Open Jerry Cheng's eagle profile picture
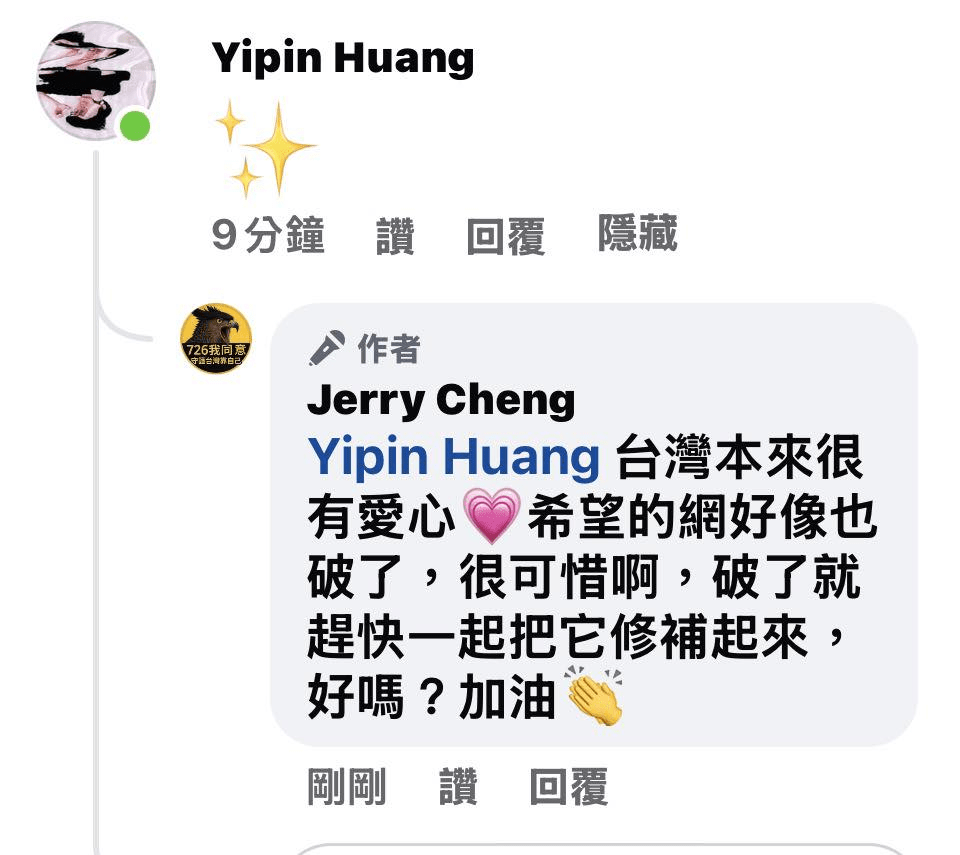 click(x=216, y=340)
